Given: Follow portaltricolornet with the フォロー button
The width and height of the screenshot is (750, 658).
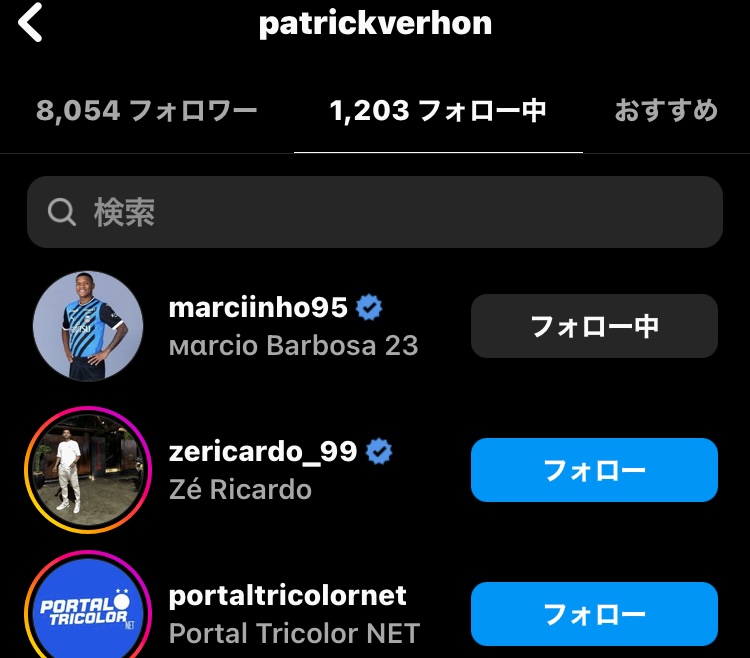Looking at the screenshot, I should pyautogui.click(x=594, y=613).
